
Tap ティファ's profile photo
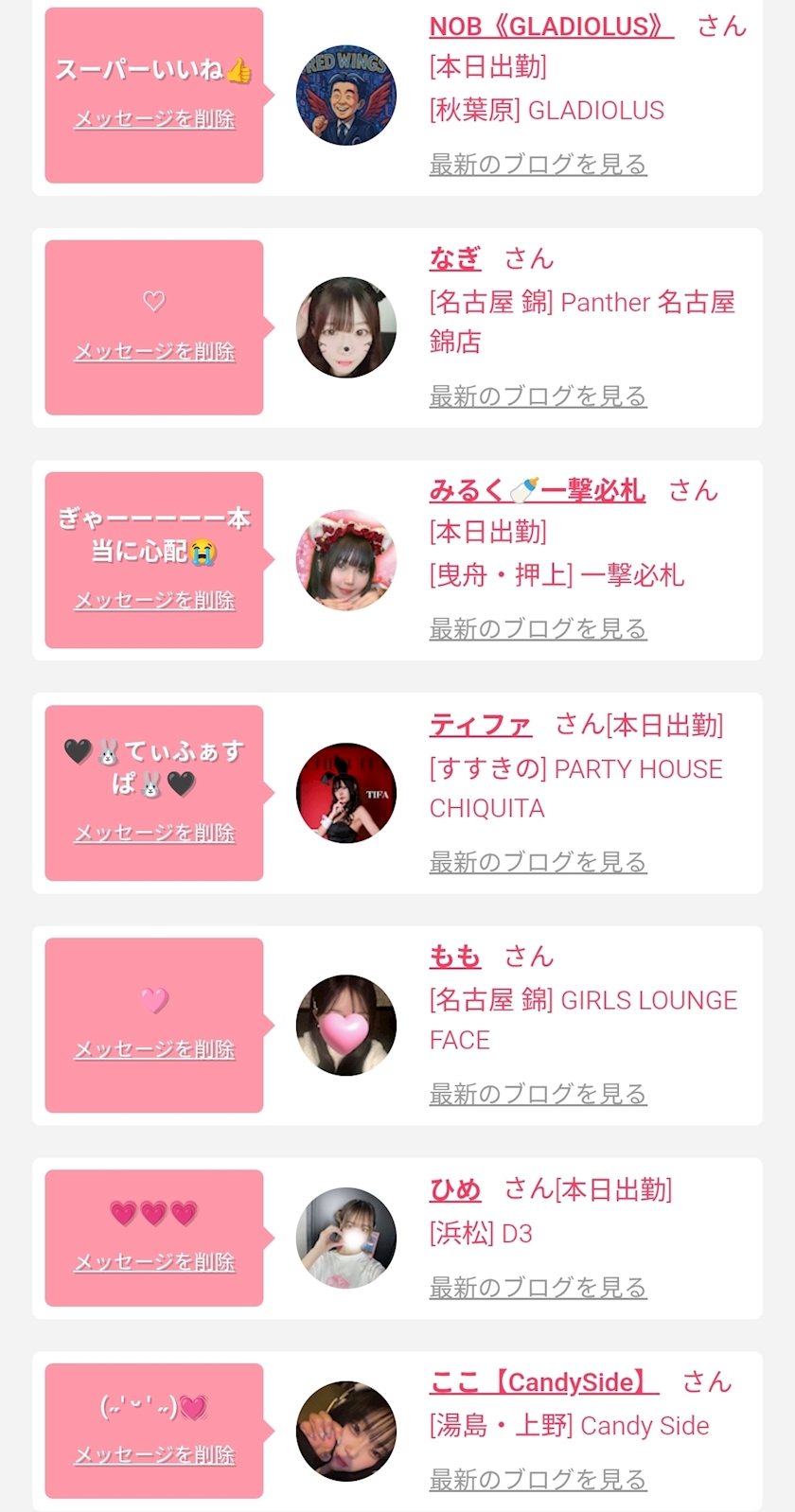346,793
